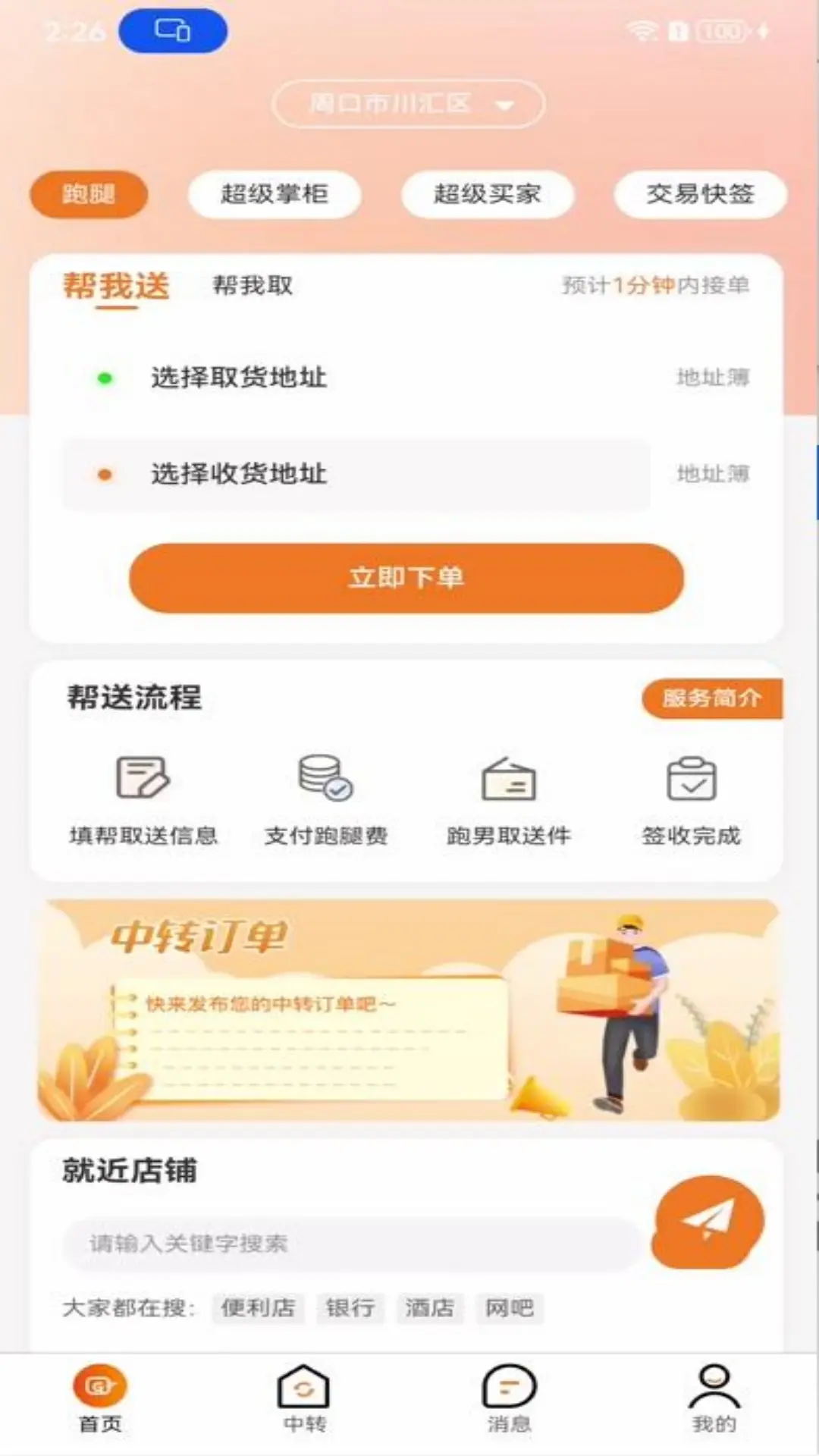This screenshot has height=1456, width=819.
Task: Open the 交易快签 chip
Action: click(x=700, y=194)
